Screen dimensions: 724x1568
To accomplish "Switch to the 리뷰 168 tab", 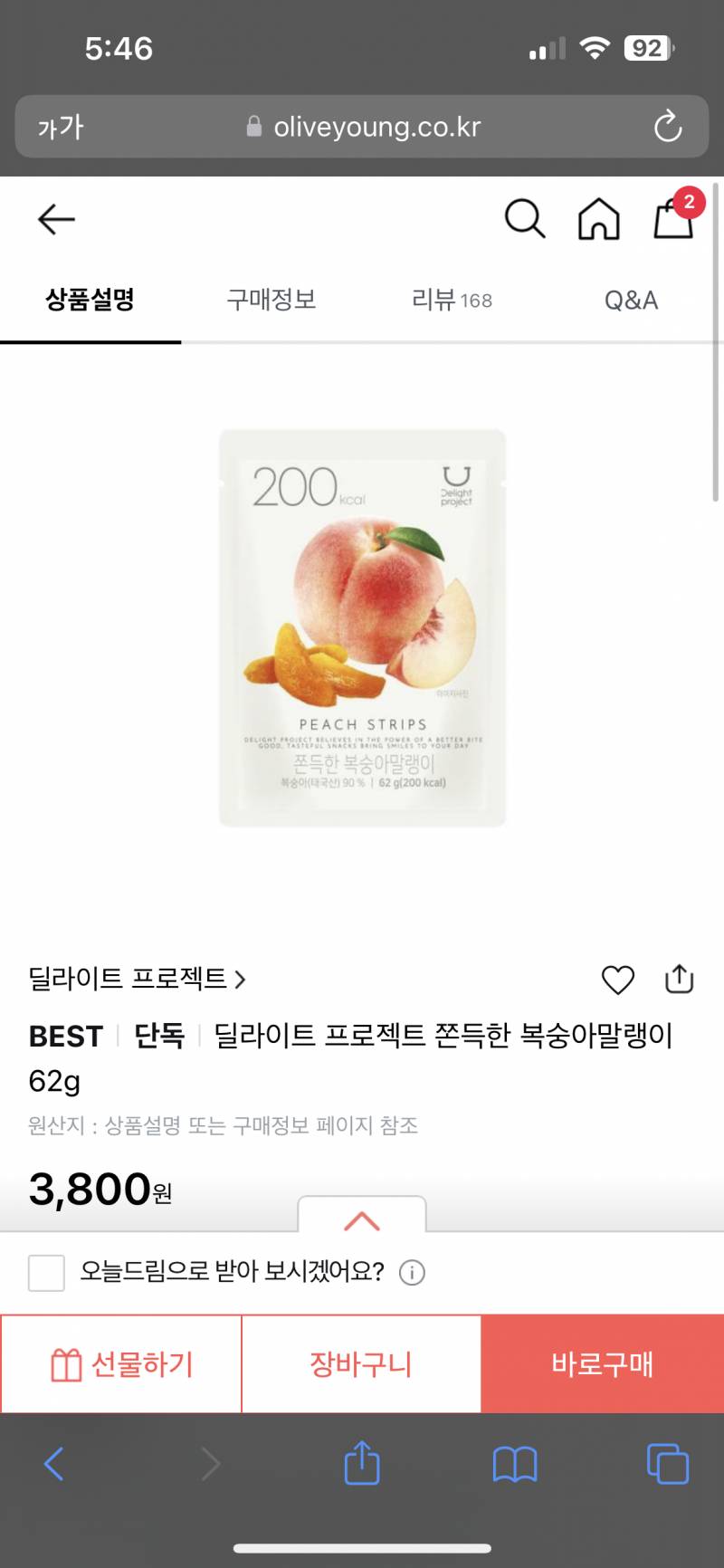I will tap(452, 300).
